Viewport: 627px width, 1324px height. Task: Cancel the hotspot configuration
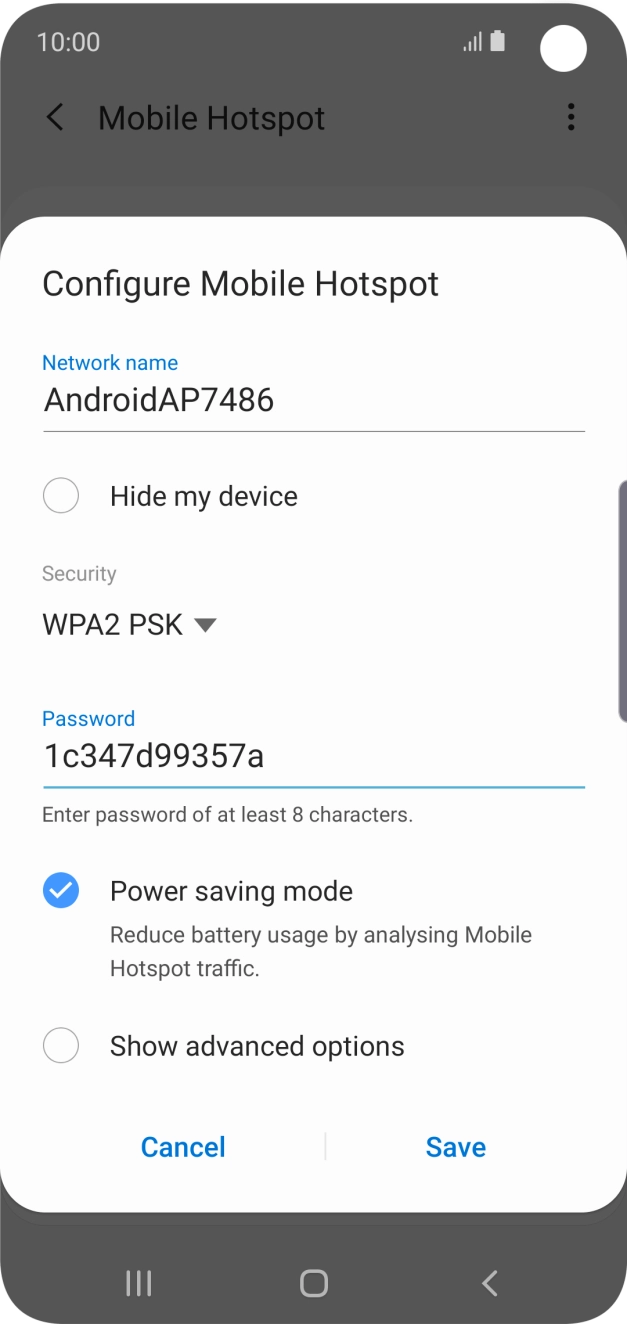pyautogui.click(x=183, y=1147)
